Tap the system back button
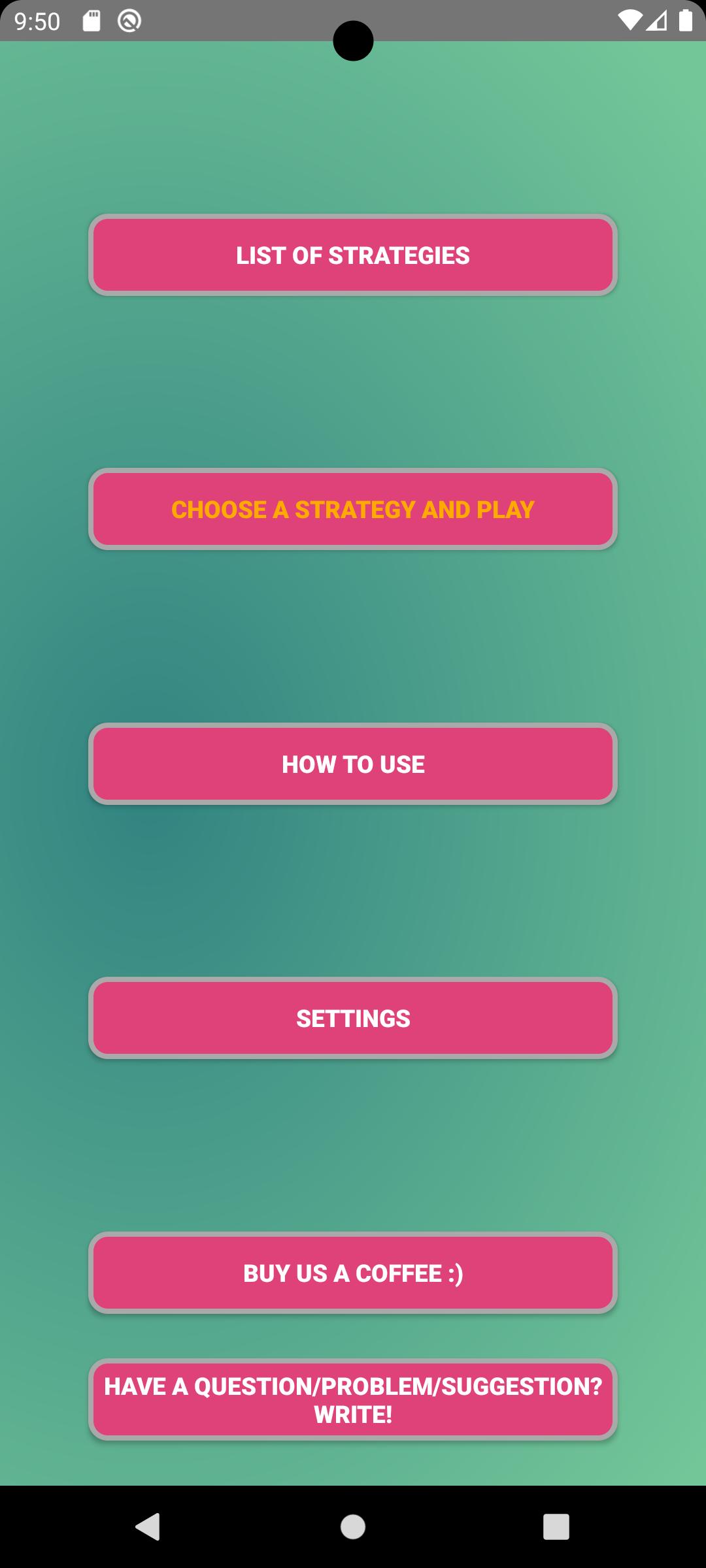The image size is (706, 1568). click(148, 1527)
